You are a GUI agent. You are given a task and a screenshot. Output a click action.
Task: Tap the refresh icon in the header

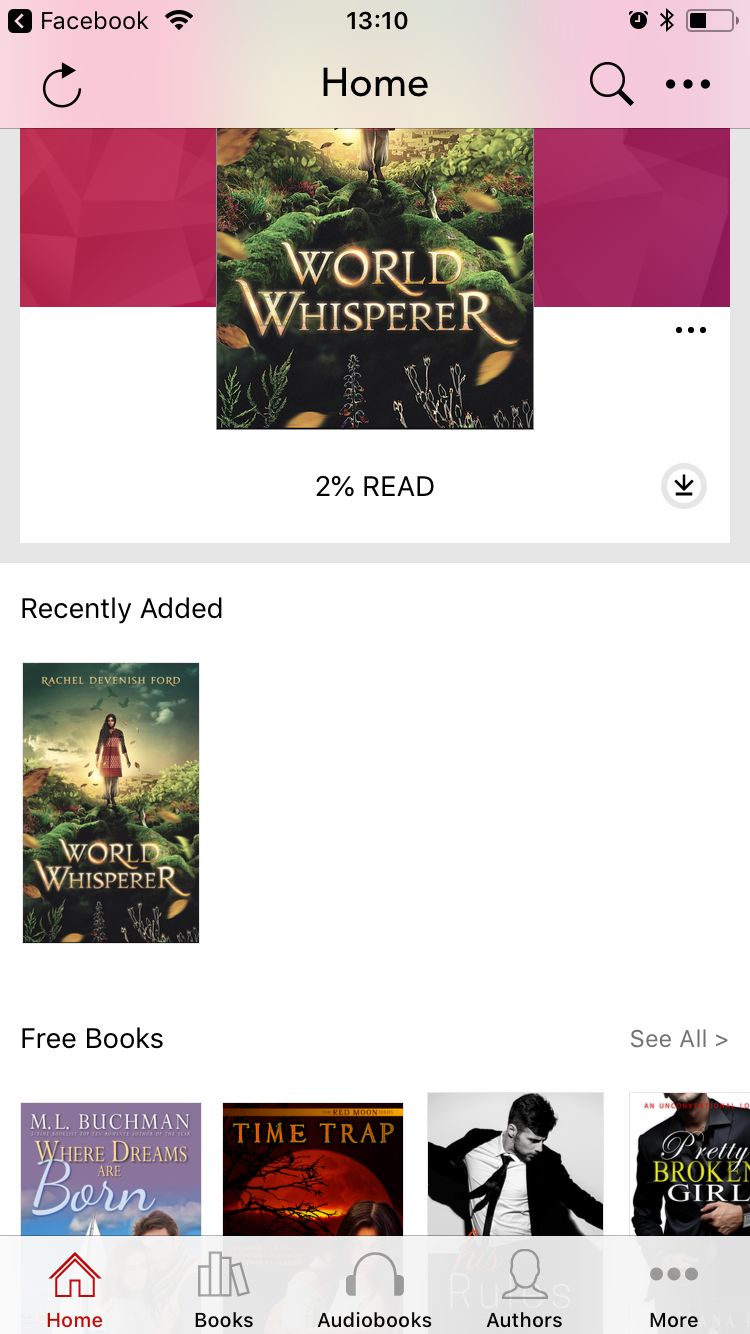62,85
